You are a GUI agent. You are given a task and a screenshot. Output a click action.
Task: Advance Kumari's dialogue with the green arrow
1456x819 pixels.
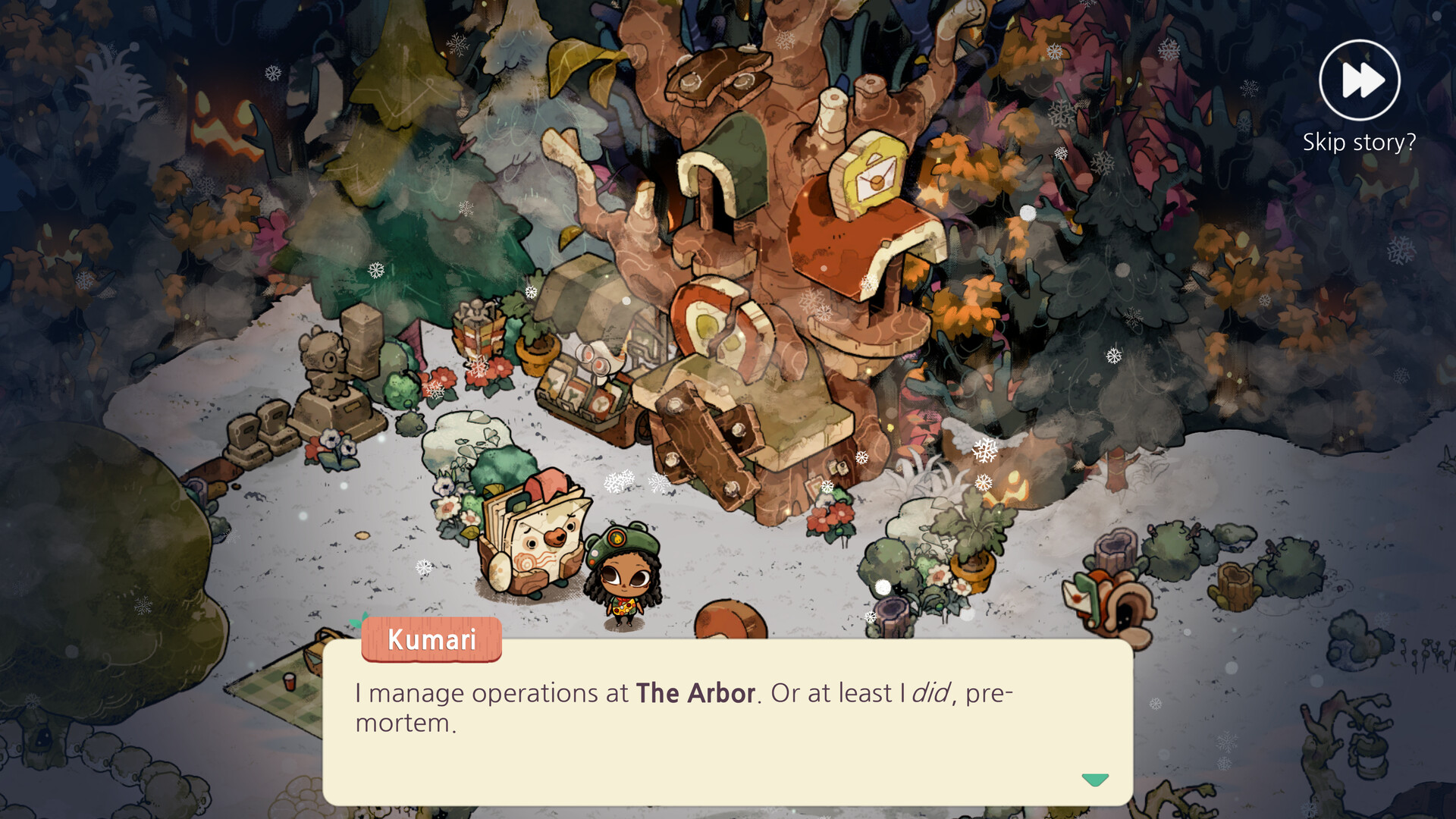click(x=1094, y=780)
